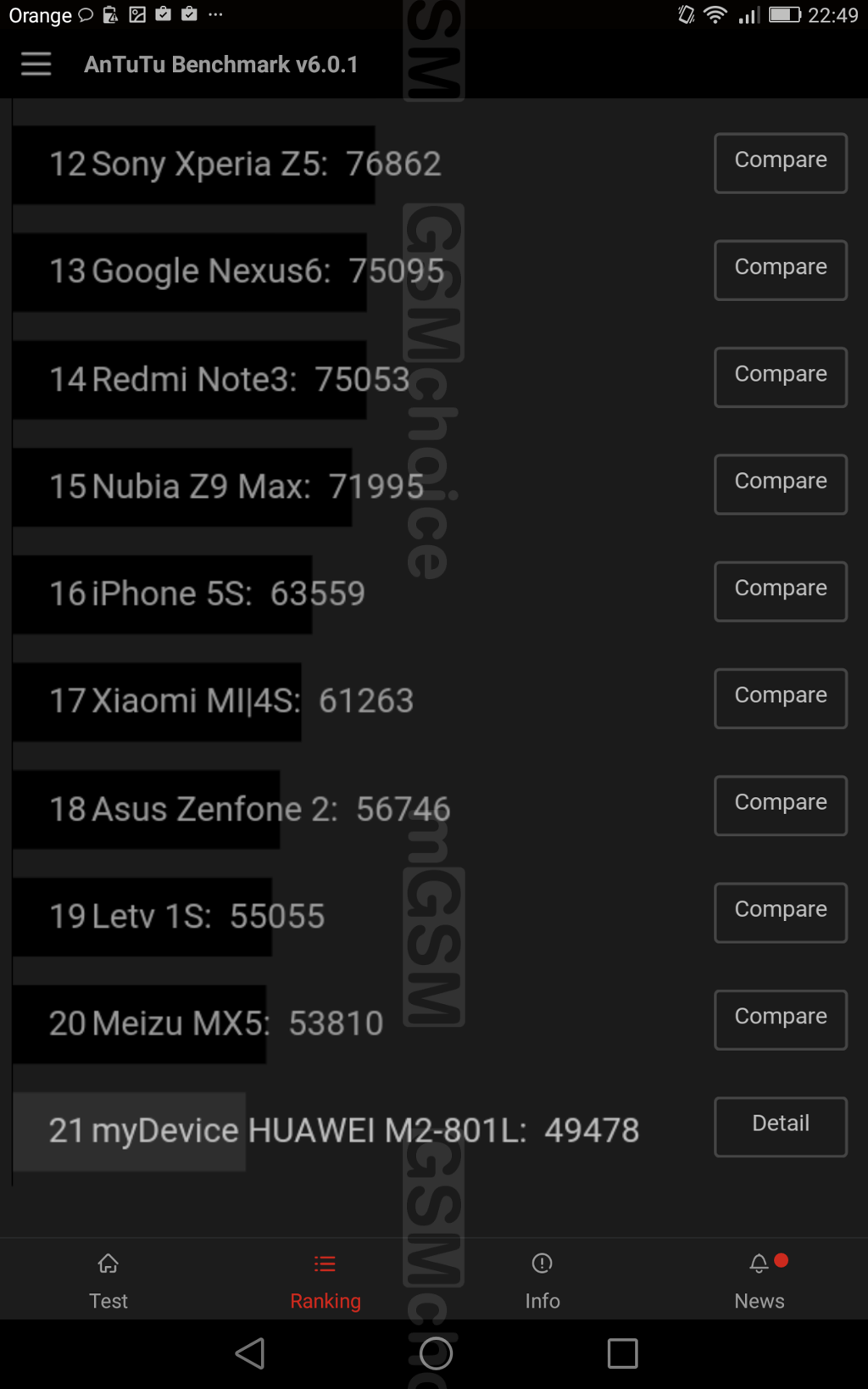Tap the system back button
This screenshot has height=1389, width=868.
[250, 1353]
